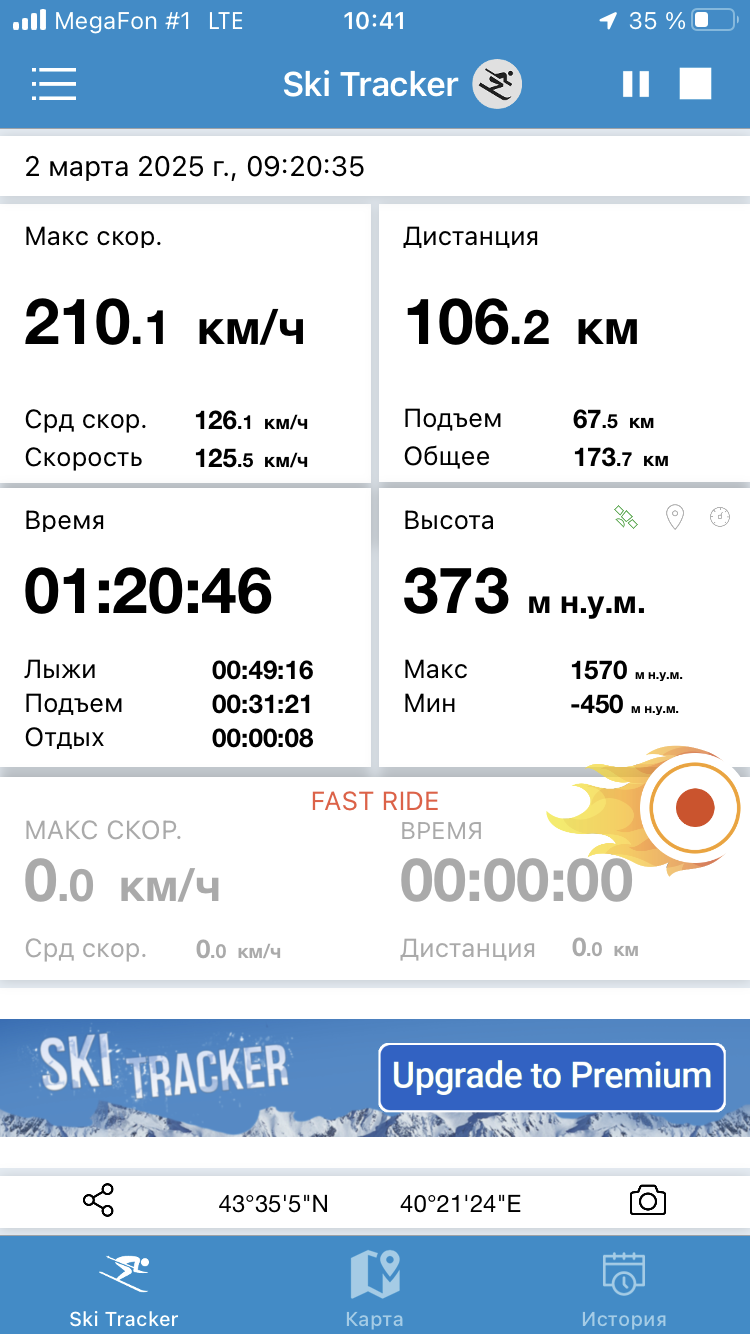Select the Ski Tracker tab
Image resolution: width=750 pixels, height=1334 pixels.
[x=124, y=1288]
